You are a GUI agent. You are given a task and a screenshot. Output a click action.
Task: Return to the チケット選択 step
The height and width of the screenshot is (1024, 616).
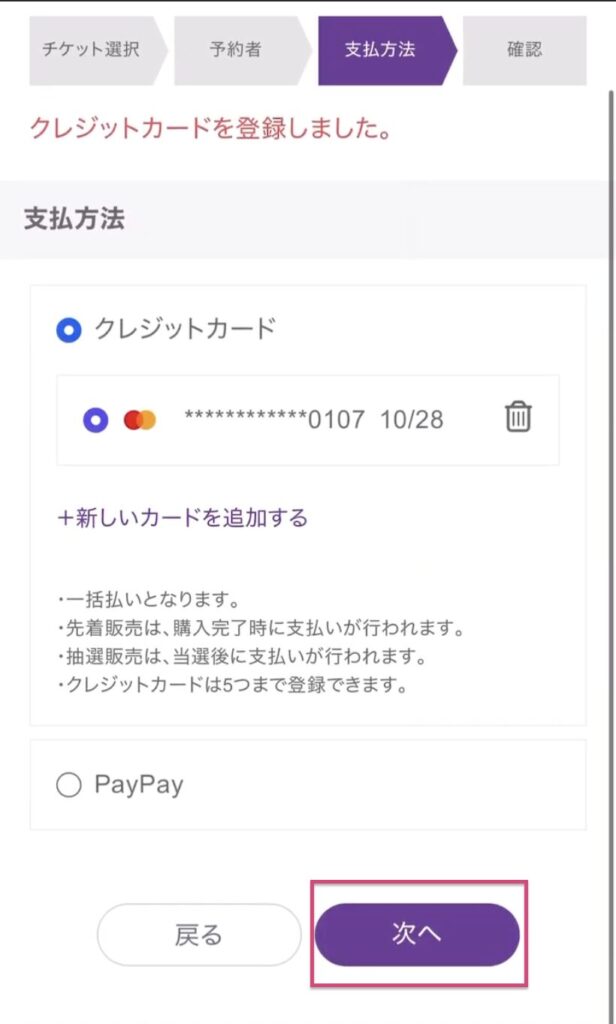click(92, 50)
